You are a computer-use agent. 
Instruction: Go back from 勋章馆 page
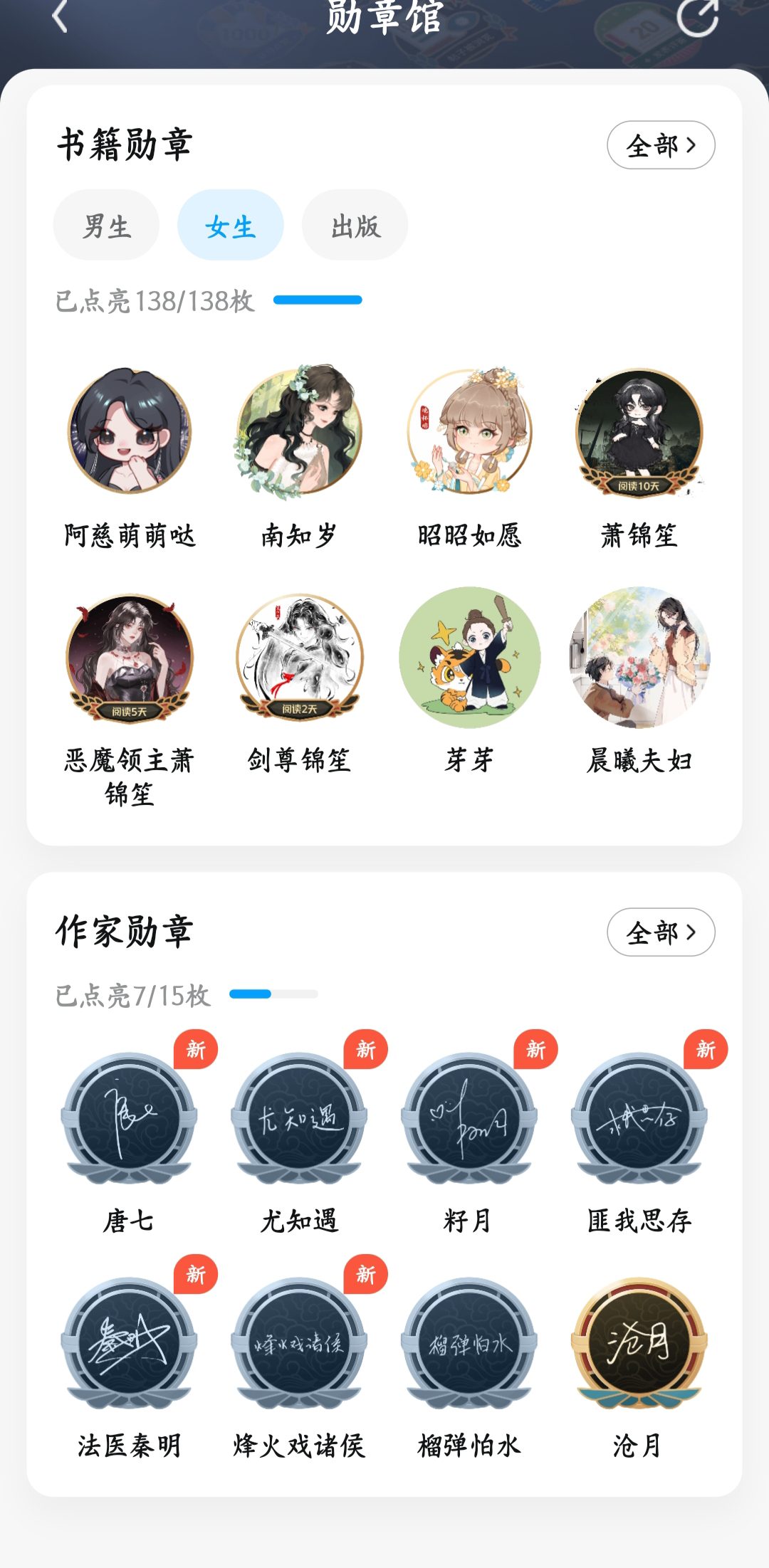point(60,16)
